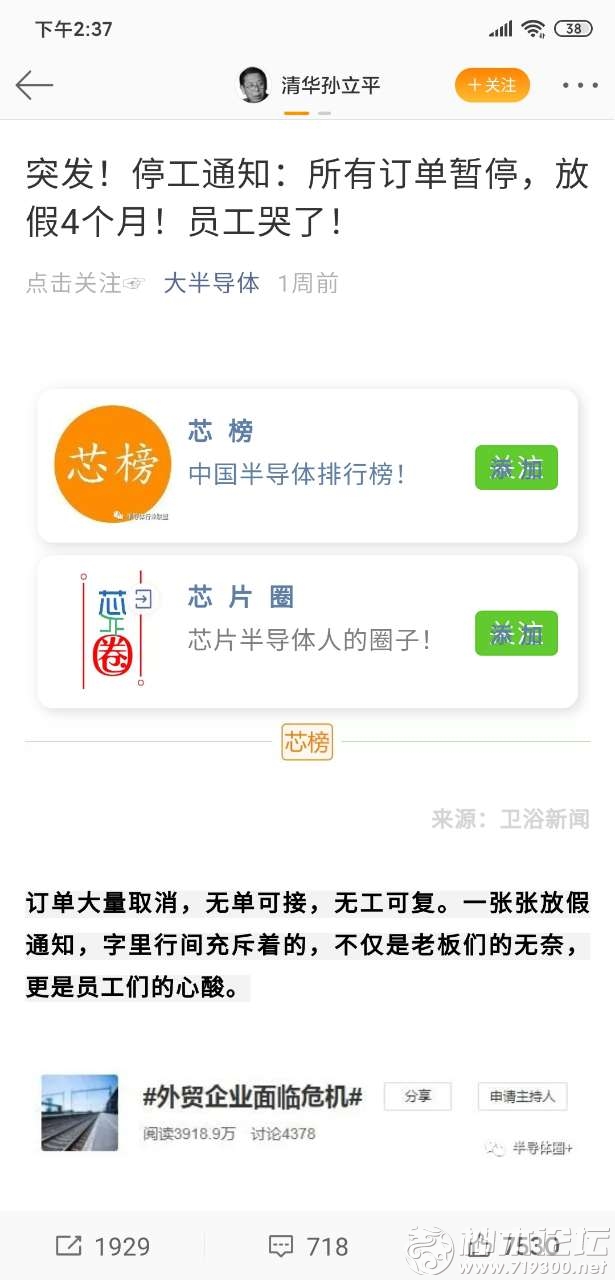Open 清华孙立平's profile avatar
Viewport: 615px width, 1280px height.
click(254, 85)
